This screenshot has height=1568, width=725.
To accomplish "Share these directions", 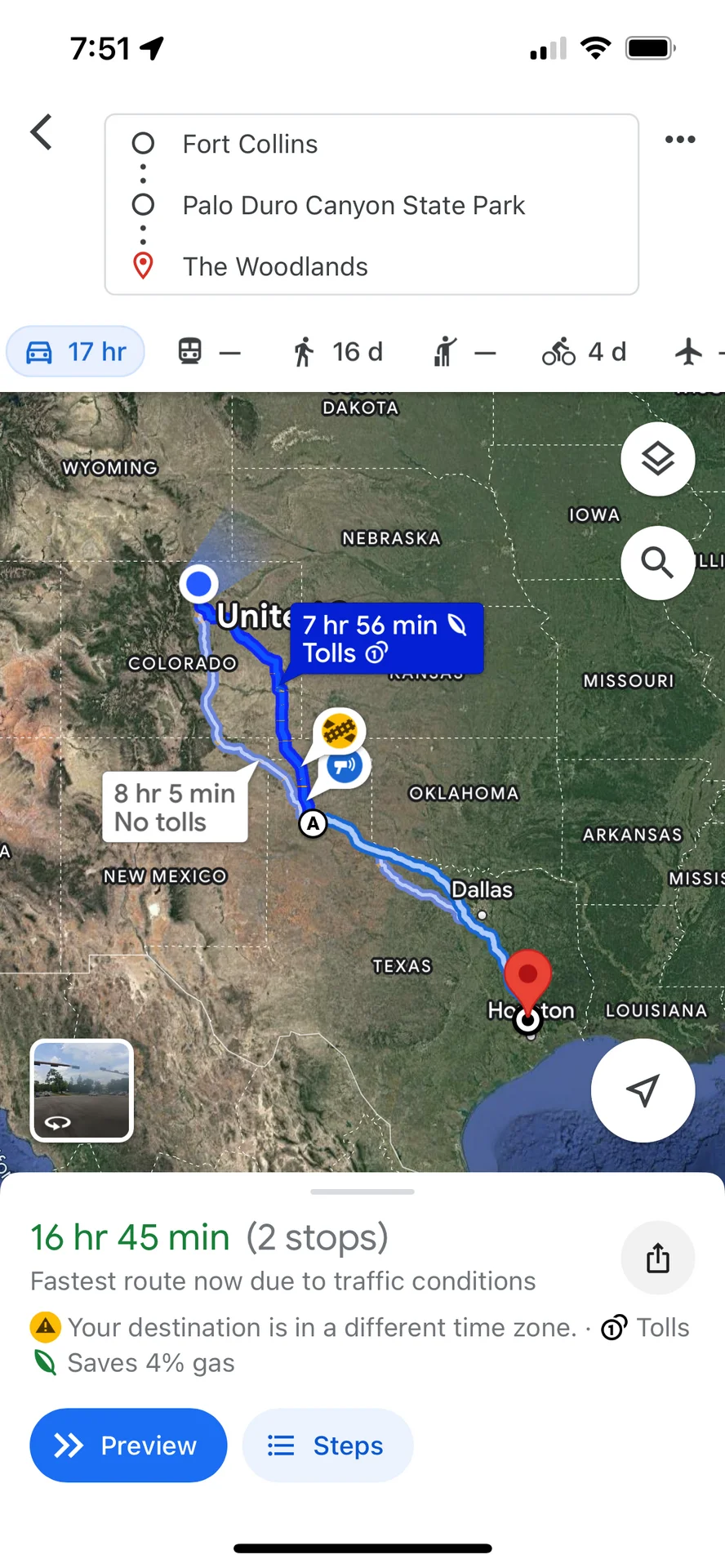I will (x=657, y=1258).
